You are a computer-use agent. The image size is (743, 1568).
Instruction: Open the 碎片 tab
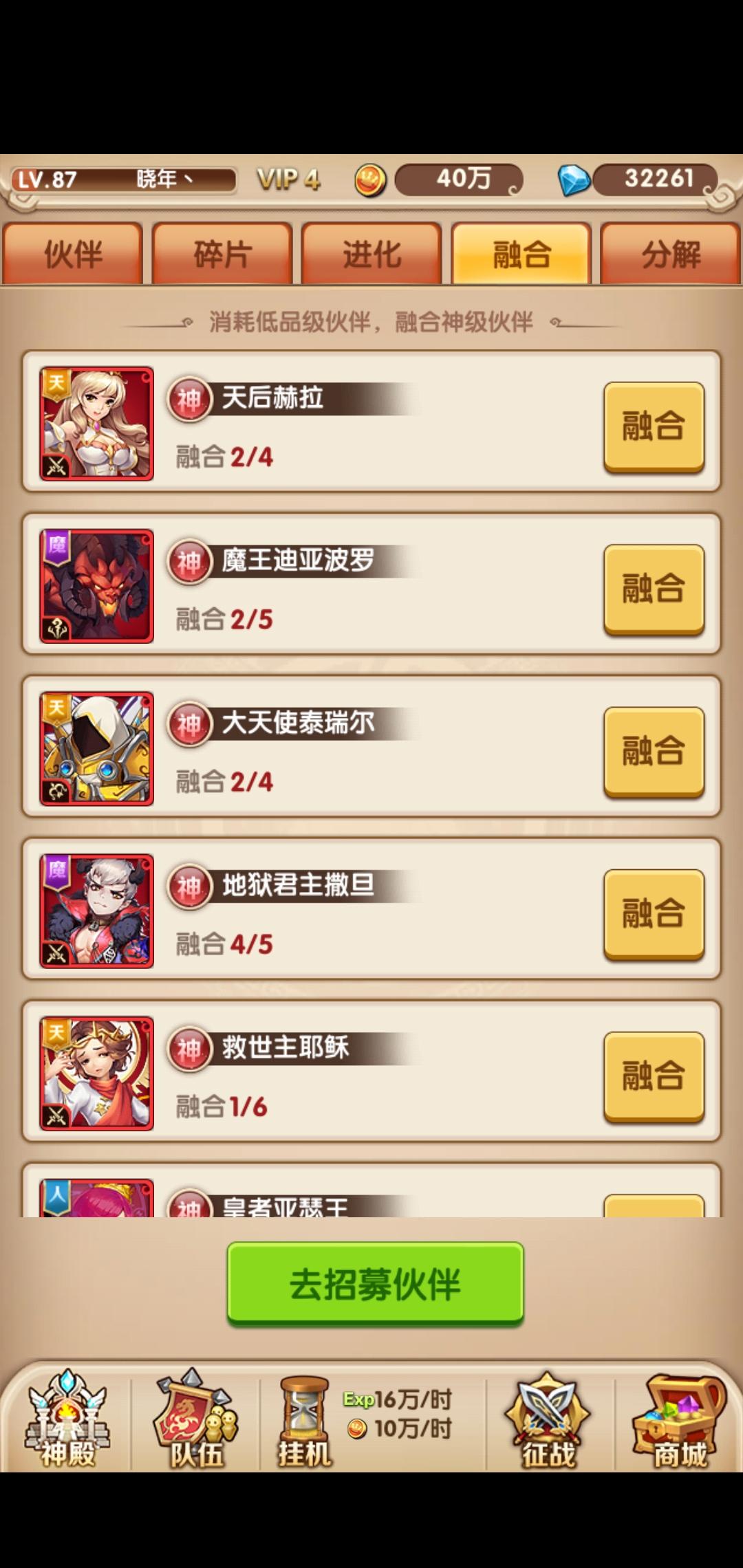click(x=222, y=254)
